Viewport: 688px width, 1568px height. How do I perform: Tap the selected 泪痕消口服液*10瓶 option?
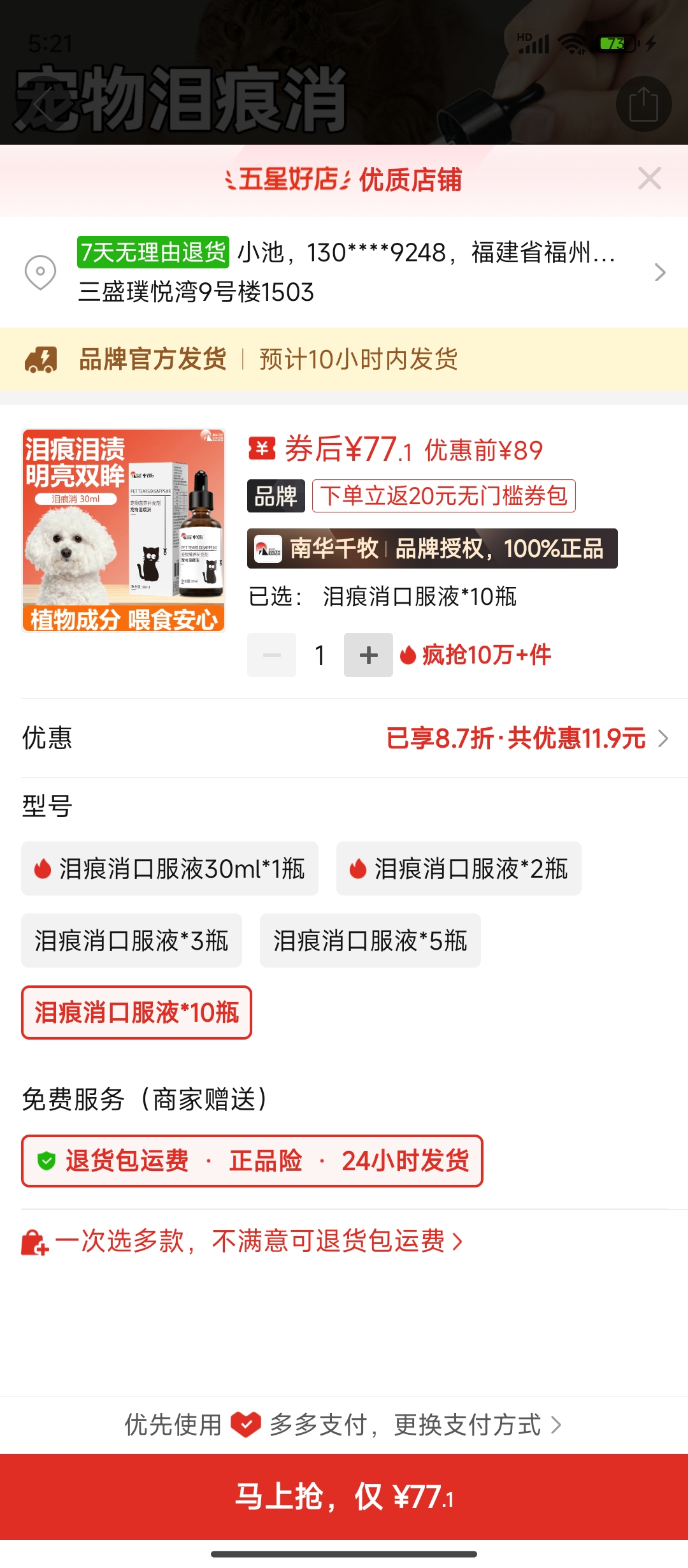(x=136, y=1013)
